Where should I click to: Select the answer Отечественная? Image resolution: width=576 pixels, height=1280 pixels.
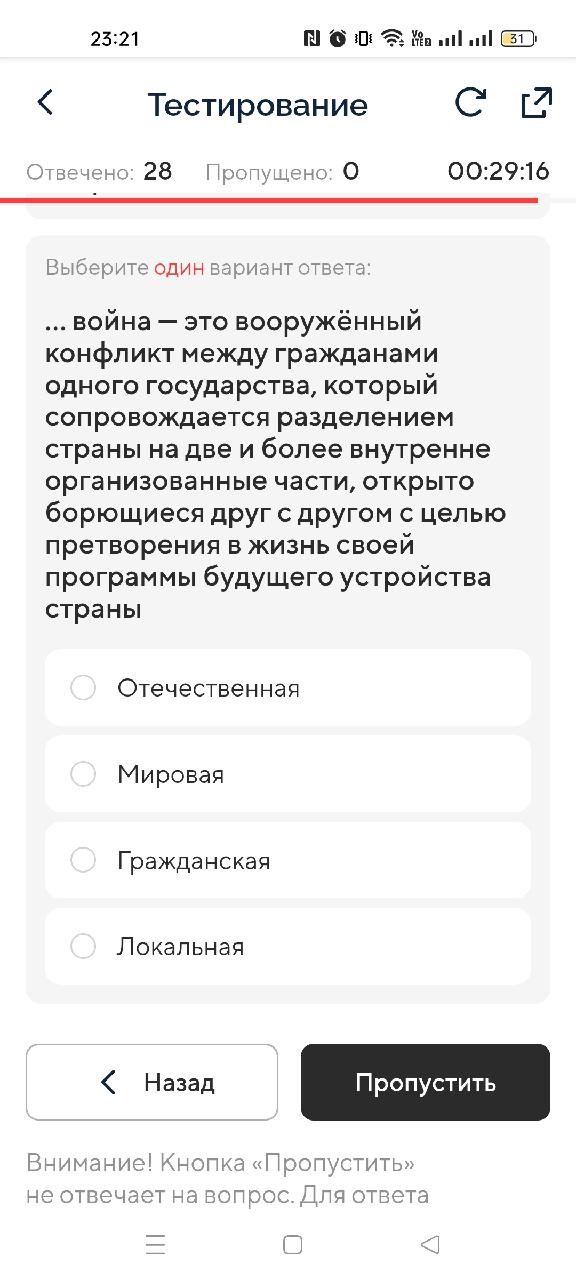288,688
